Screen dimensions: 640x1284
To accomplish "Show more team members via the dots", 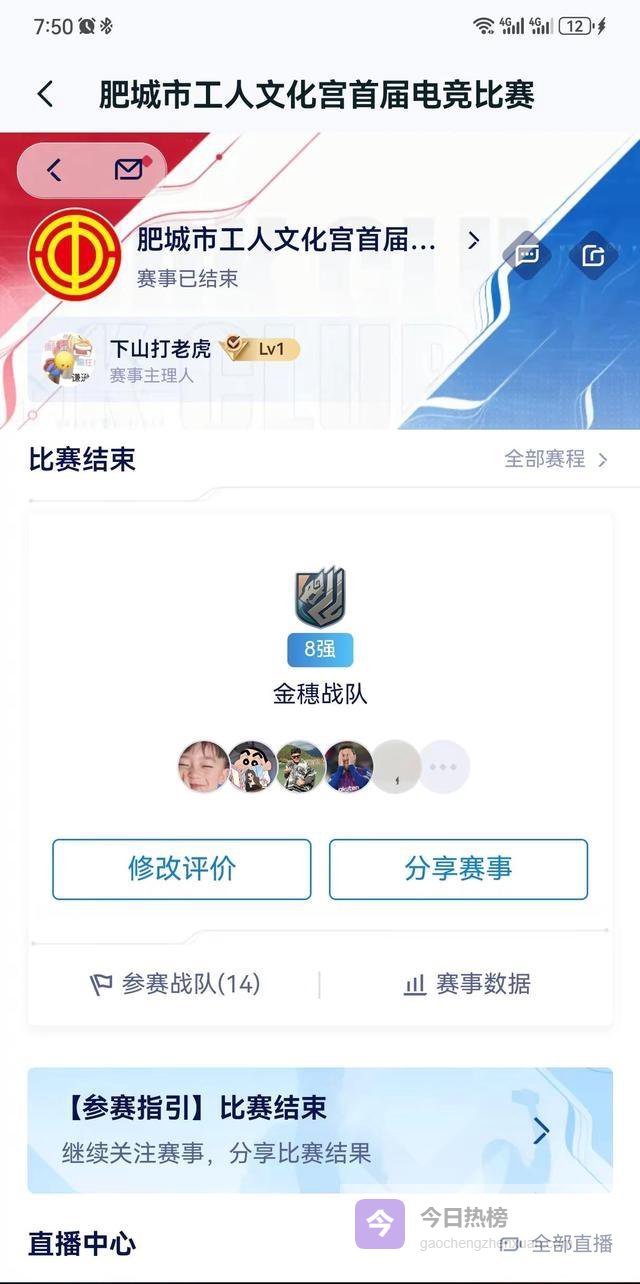I will click(x=443, y=767).
